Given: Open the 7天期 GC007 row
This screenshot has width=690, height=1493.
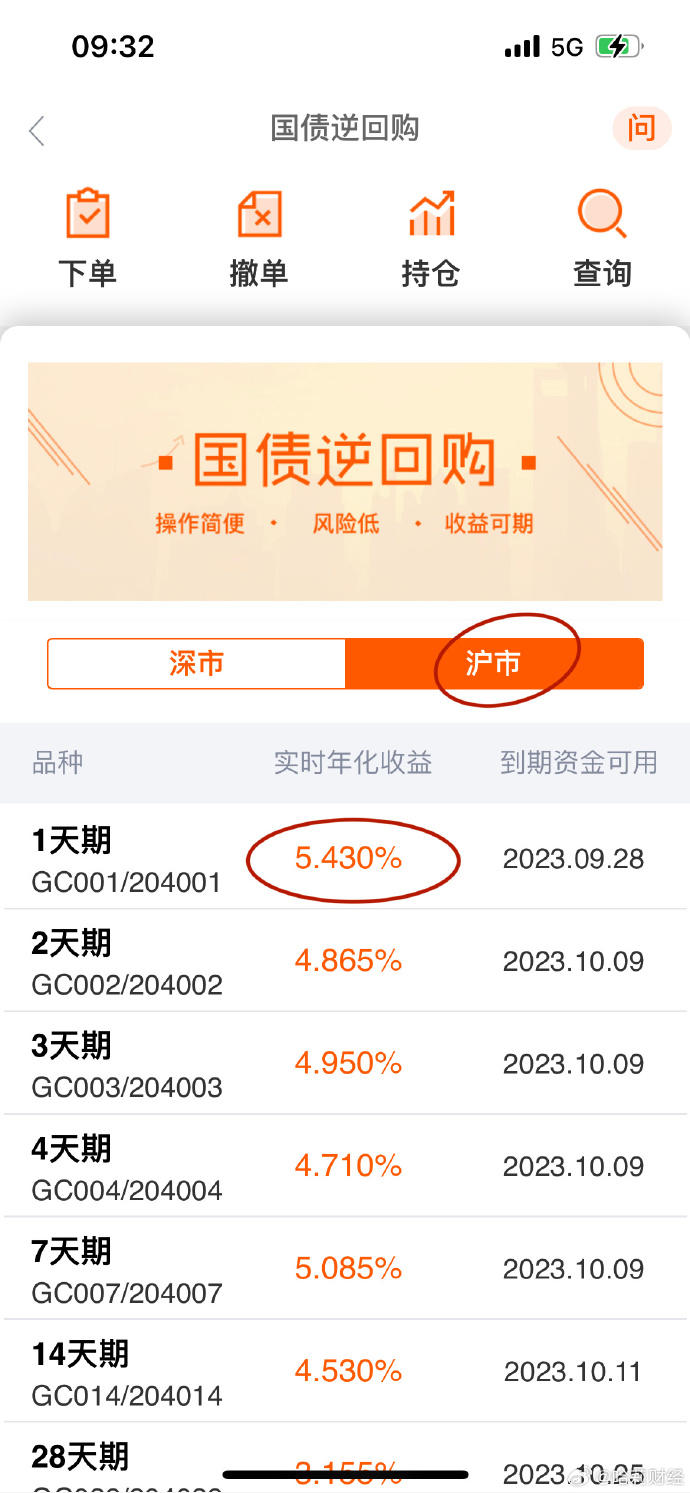Looking at the screenshot, I should [x=345, y=1269].
